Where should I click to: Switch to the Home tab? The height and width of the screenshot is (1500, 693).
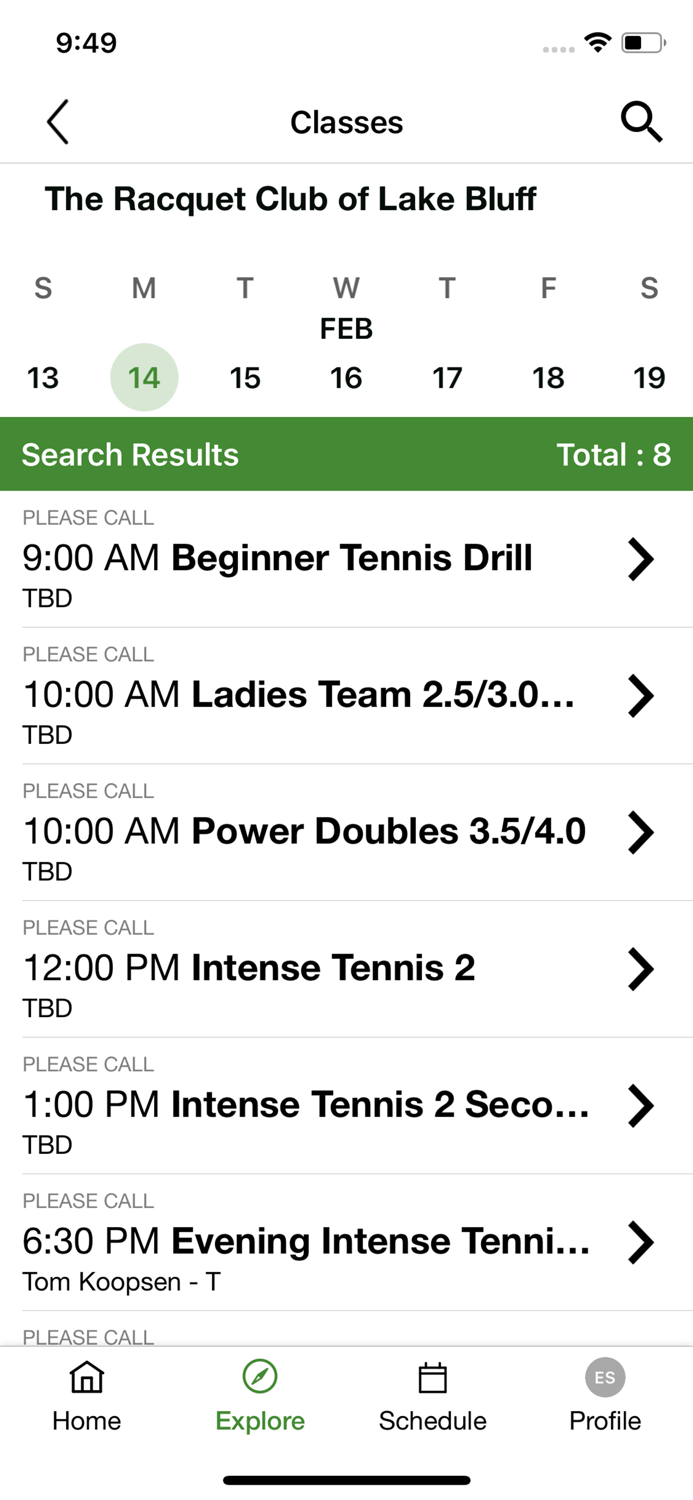tap(87, 1397)
